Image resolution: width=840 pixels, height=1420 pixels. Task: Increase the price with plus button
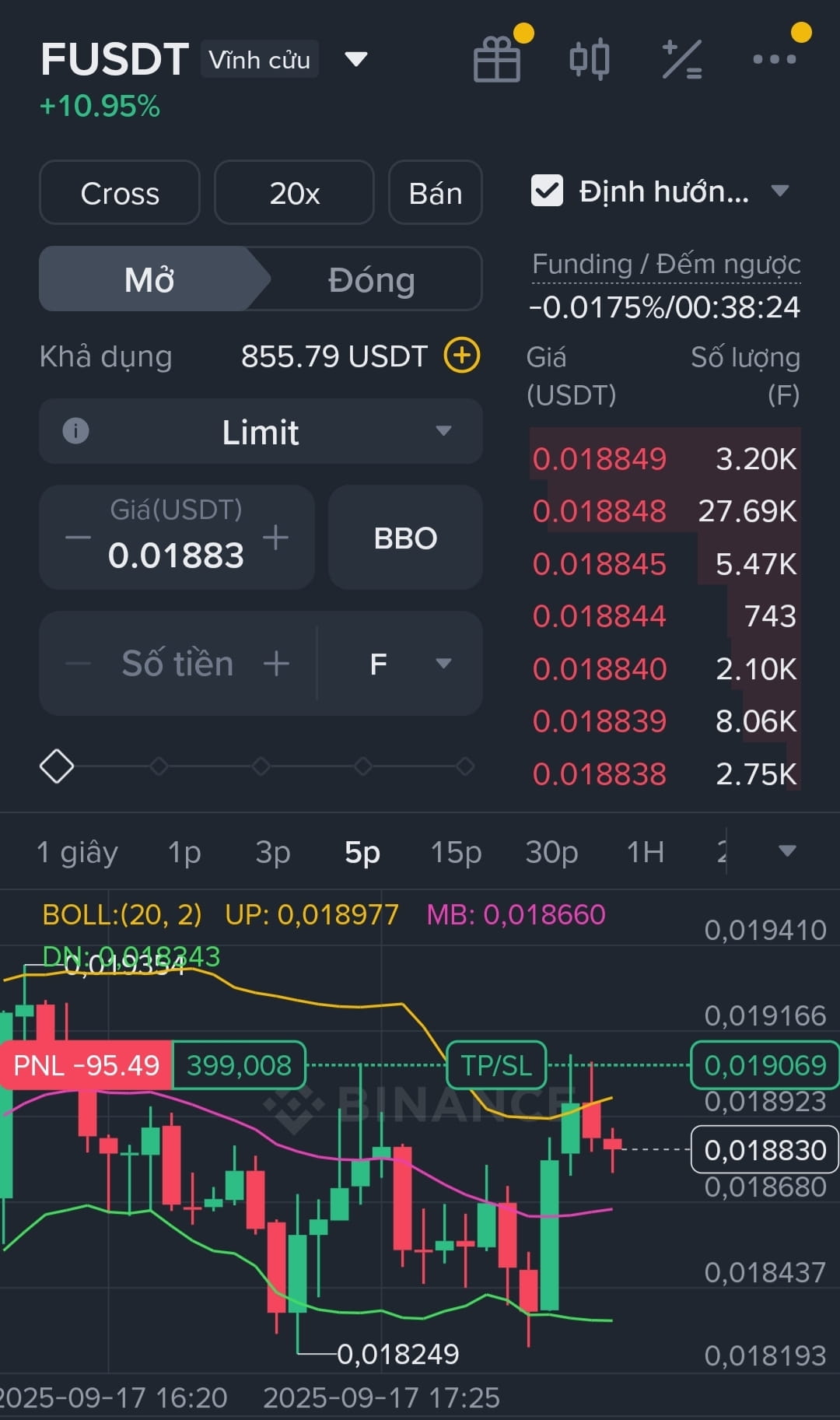click(276, 538)
